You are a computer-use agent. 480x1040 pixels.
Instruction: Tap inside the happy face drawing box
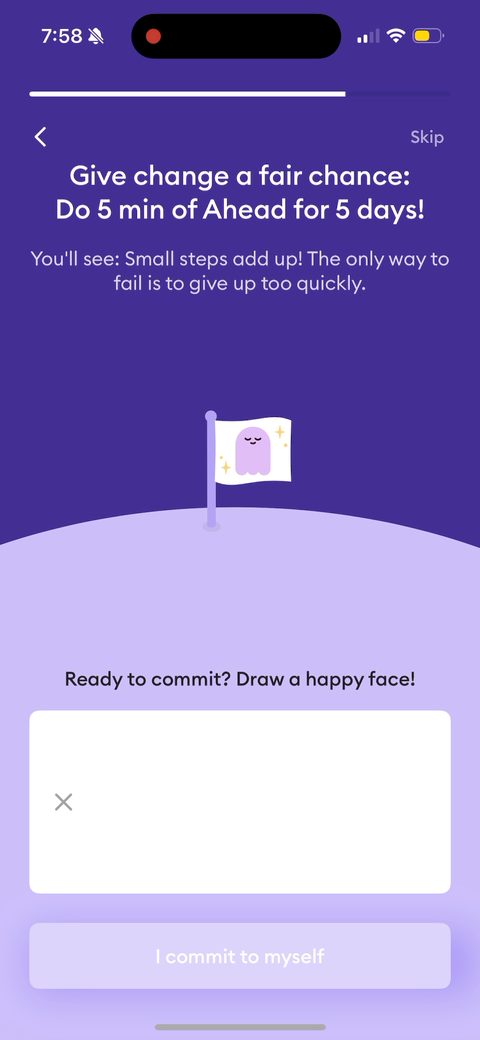[240, 802]
